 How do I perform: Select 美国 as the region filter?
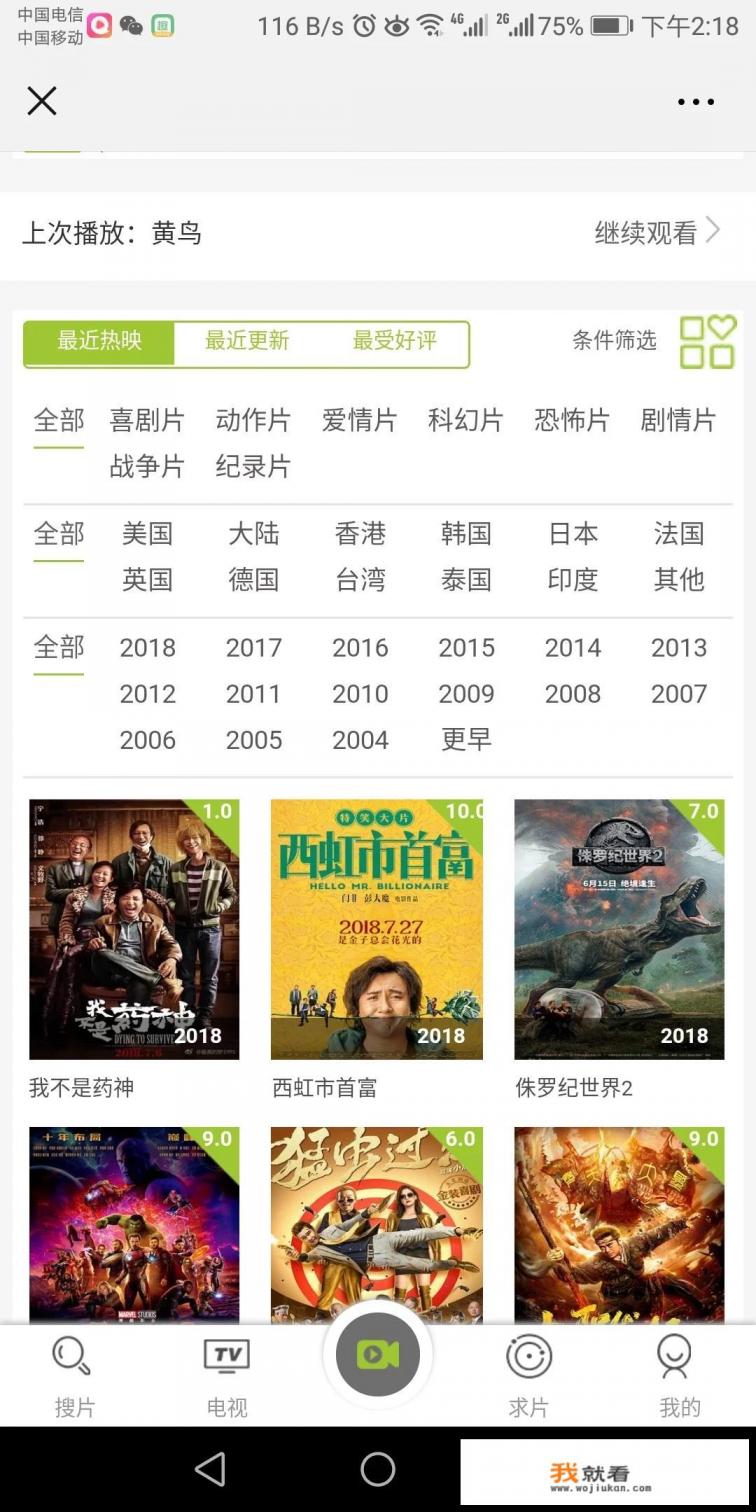[x=148, y=534]
